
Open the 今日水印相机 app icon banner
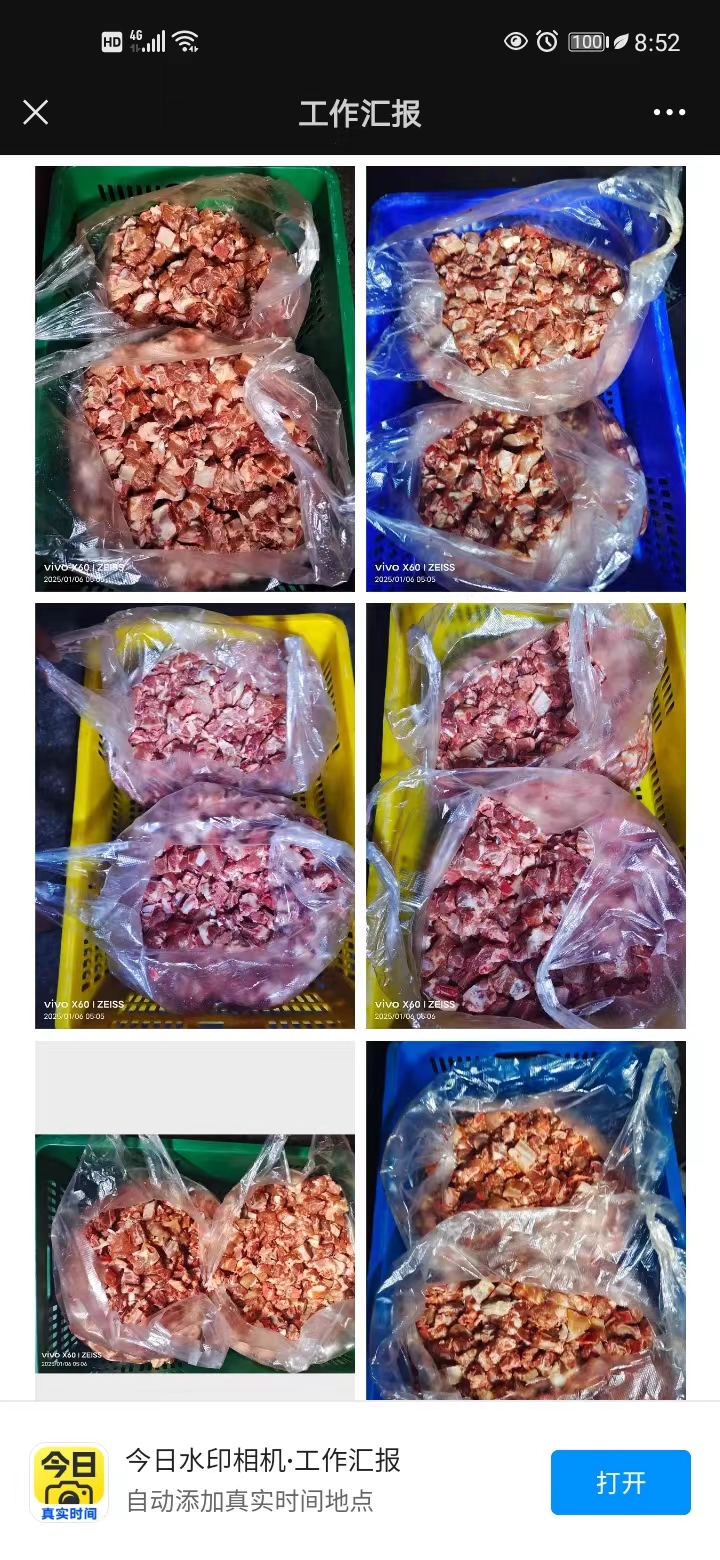point(69,1482)
